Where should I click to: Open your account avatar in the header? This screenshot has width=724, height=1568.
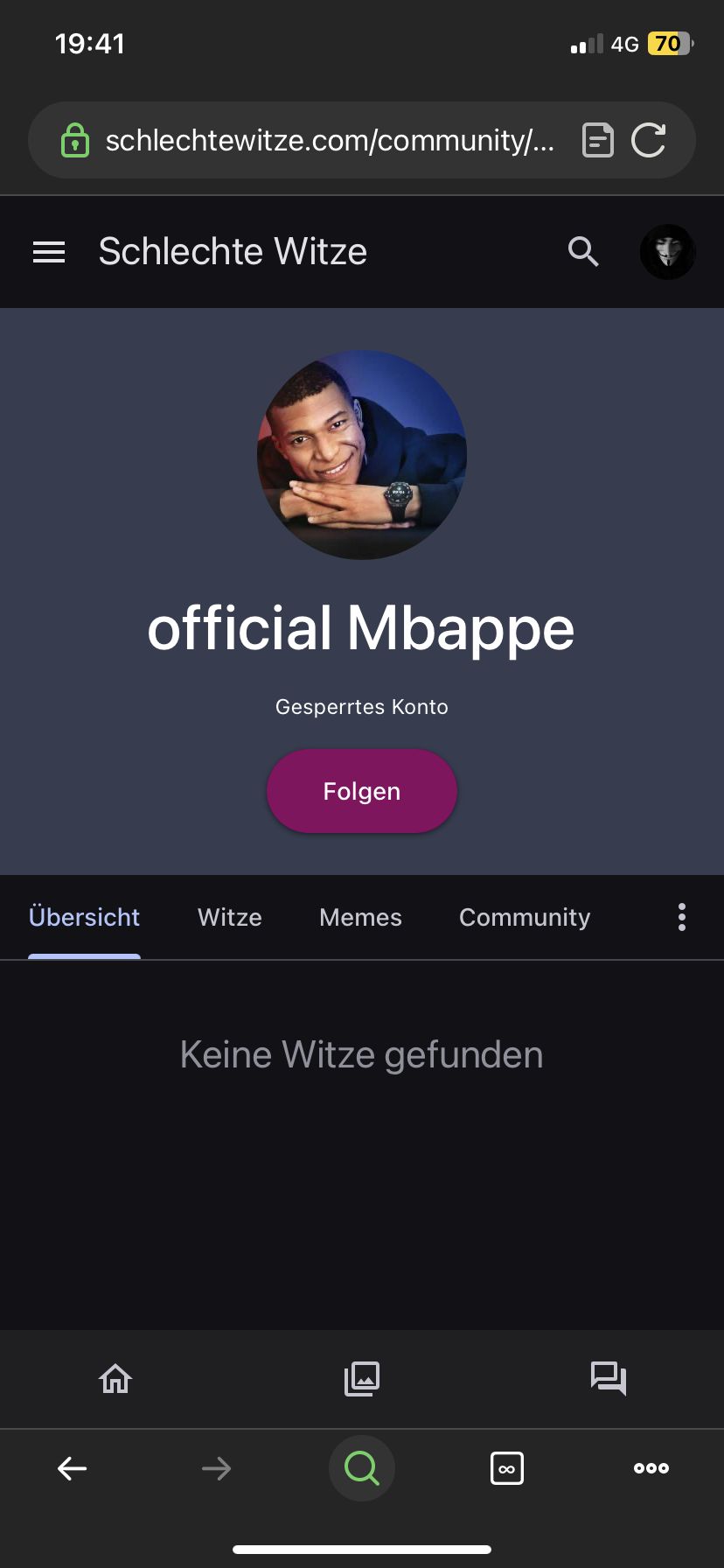668,252
